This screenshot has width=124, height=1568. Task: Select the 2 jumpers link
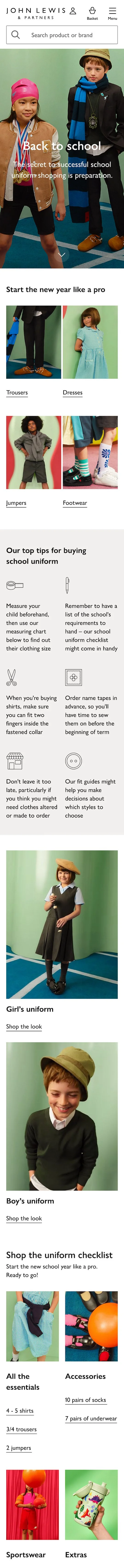(18, 1449)
